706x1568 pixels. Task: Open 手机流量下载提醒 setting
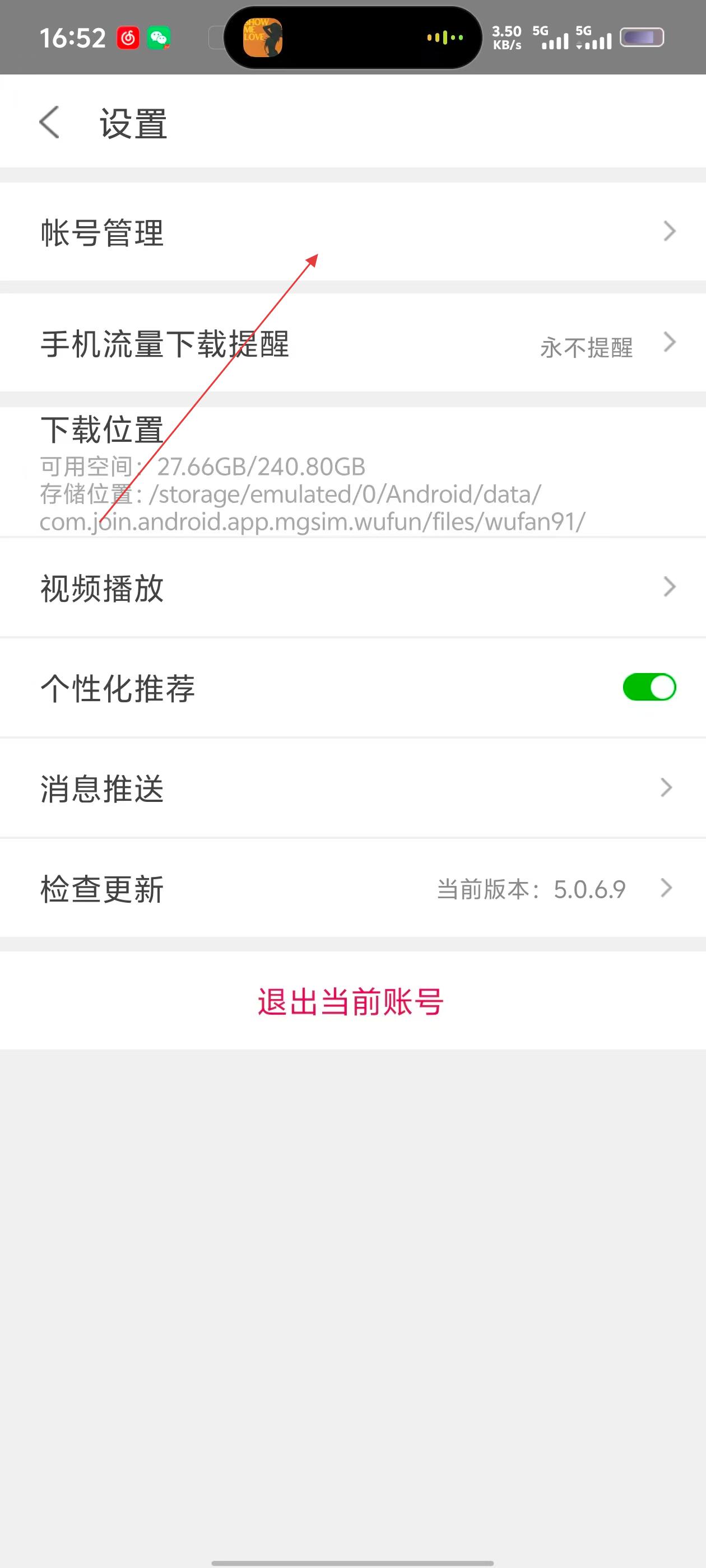352,343
